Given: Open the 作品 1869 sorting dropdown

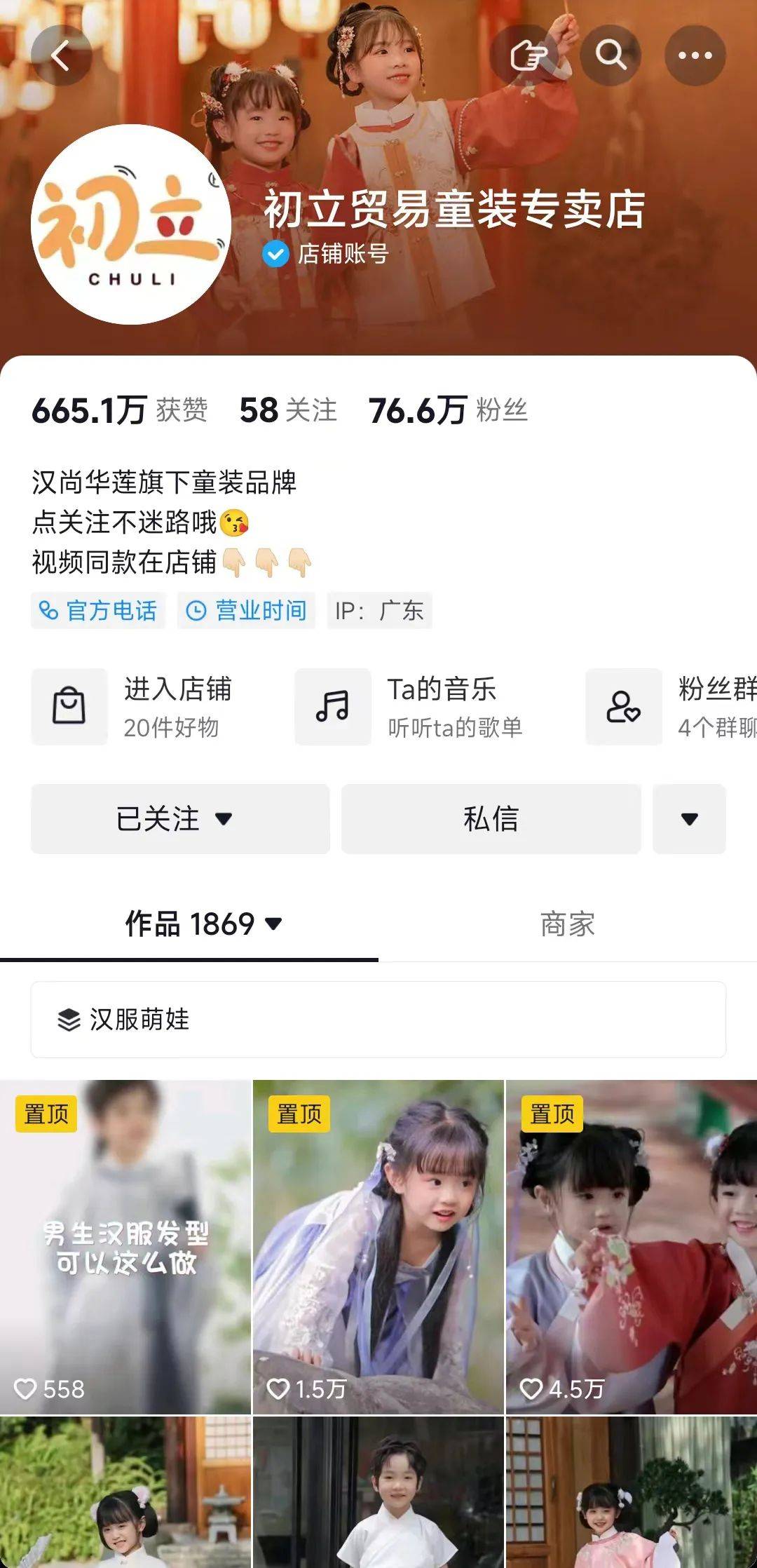Looking at the screenshot, I should tap(203, 924).
